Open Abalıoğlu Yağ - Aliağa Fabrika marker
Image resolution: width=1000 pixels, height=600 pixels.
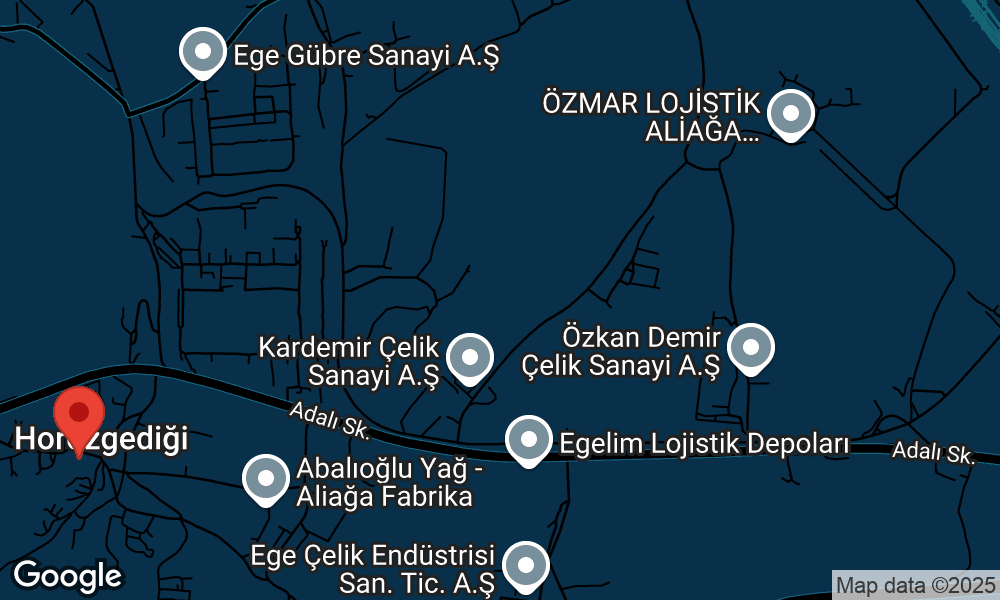266,478
